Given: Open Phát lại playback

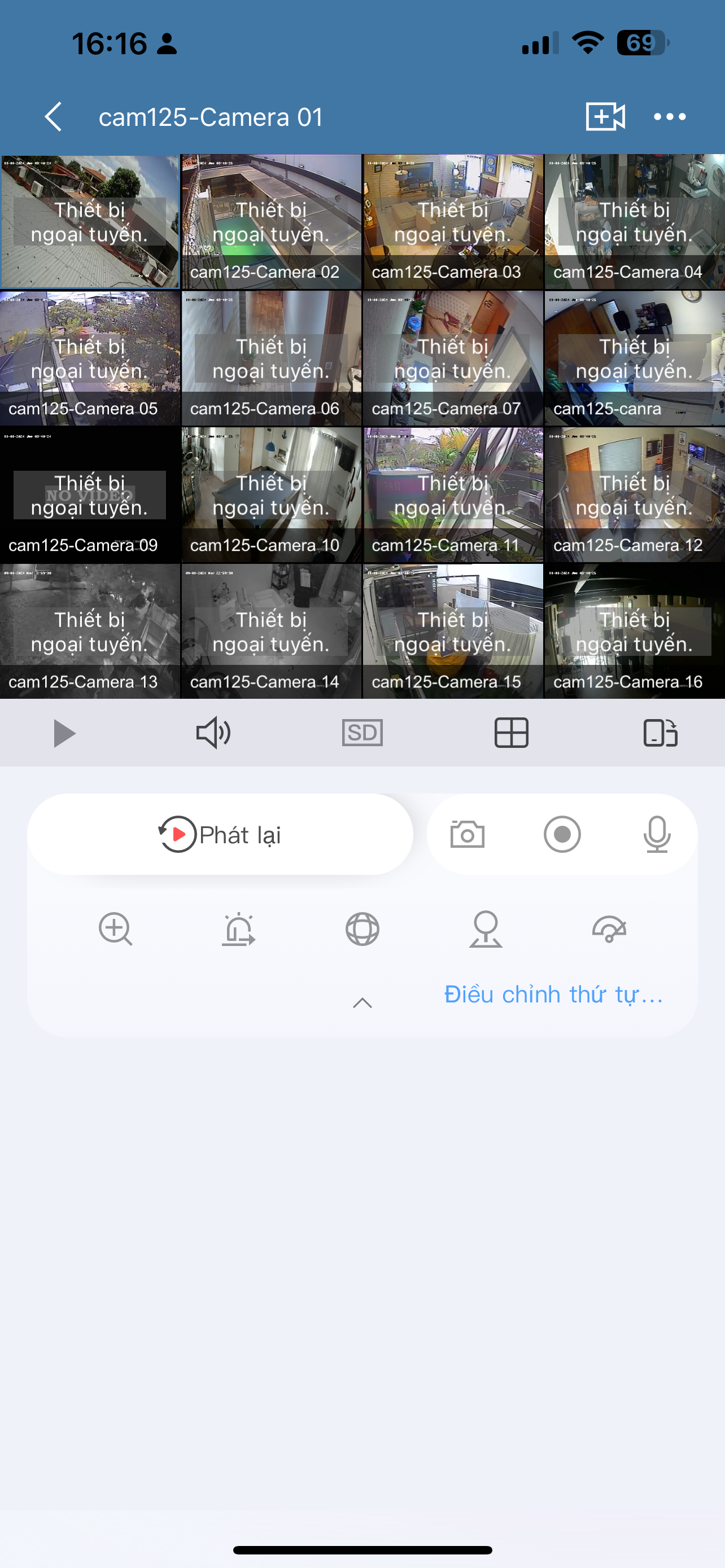Looking at the screenshot, I should [220, 835].
